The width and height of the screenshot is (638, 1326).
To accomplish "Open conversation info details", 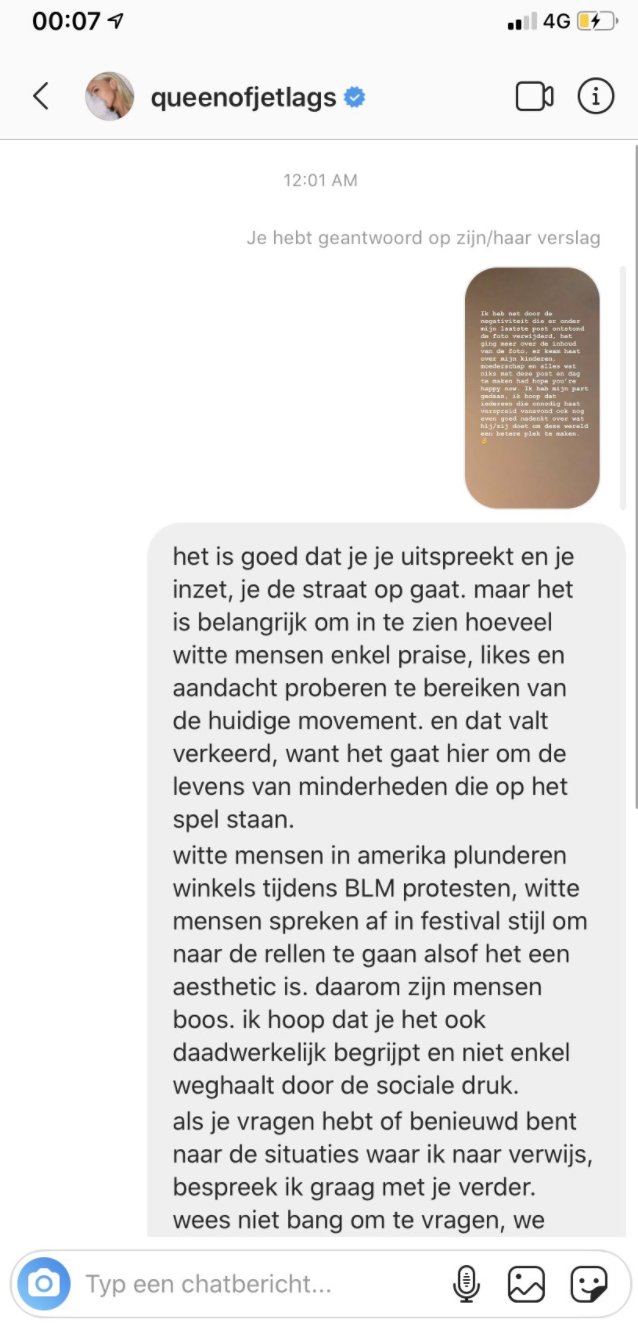I will coord(596,96).
